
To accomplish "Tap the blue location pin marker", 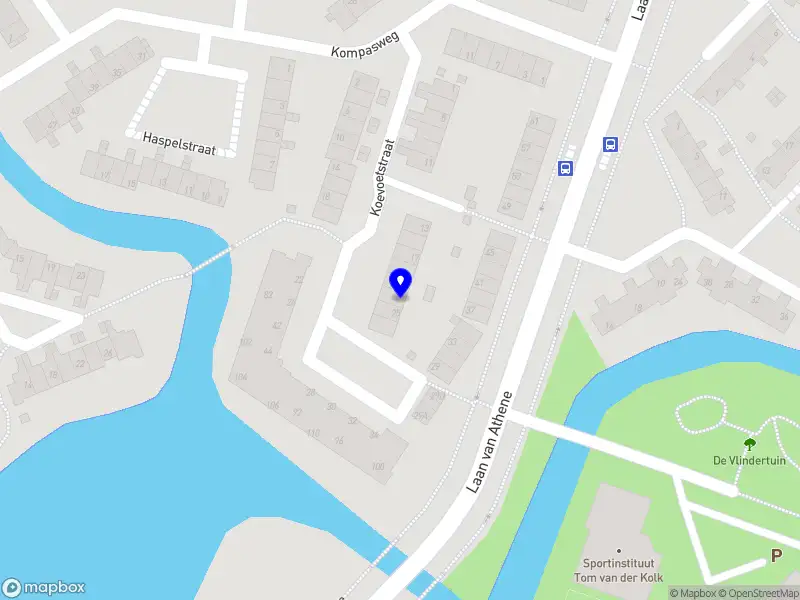I will coord(401,282).
